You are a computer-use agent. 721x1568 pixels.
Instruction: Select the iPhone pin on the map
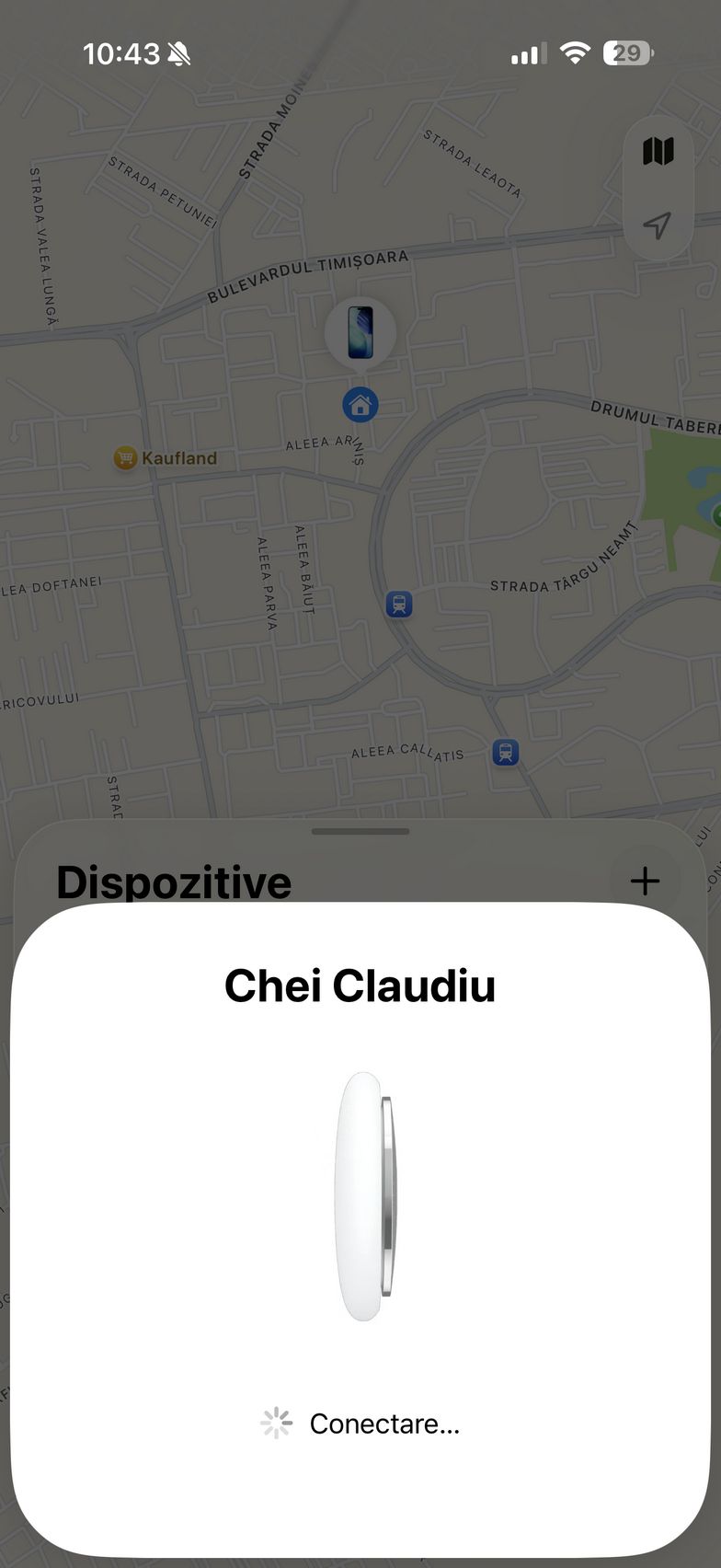pos(360,333)
